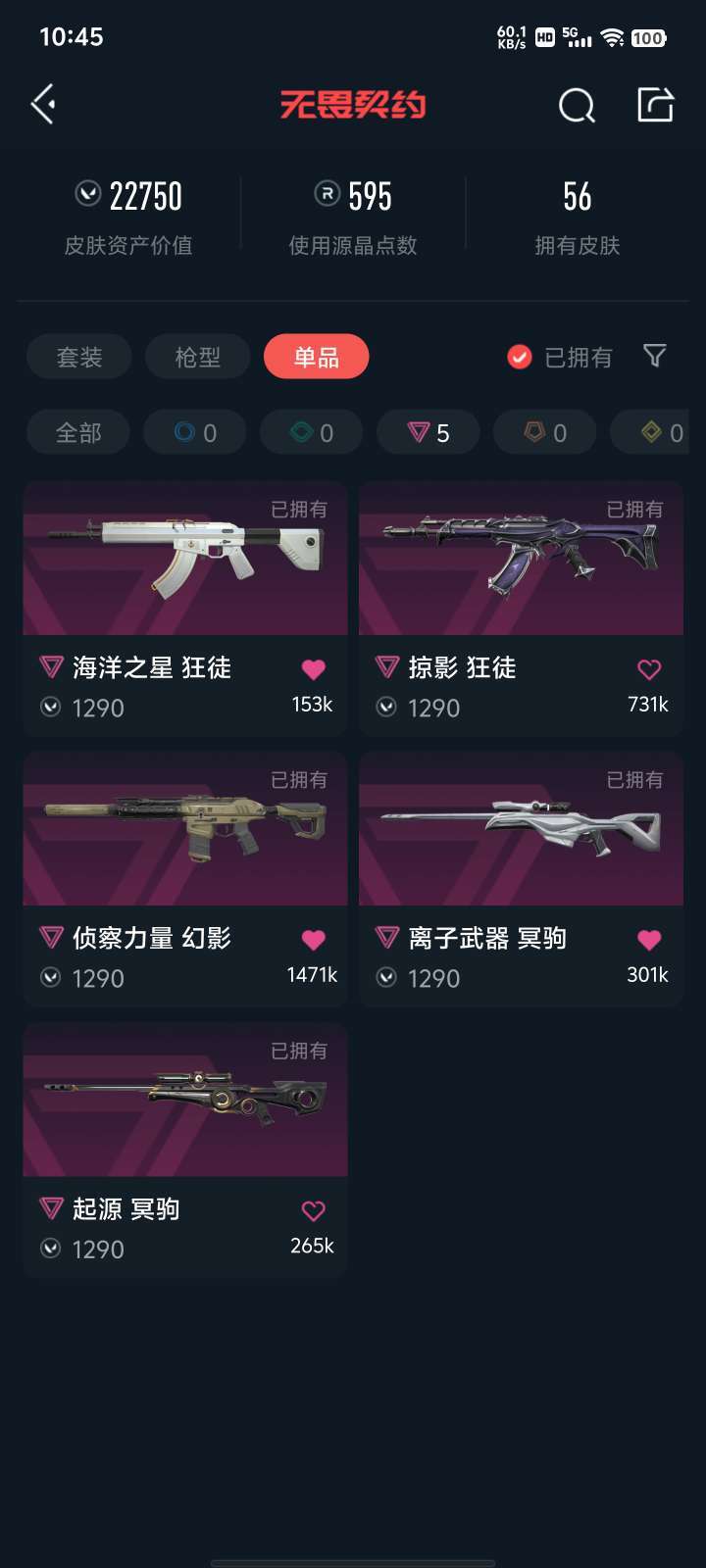Open the search icon in the header
The image size is (706, 1568).
click(x=577, y=105)
